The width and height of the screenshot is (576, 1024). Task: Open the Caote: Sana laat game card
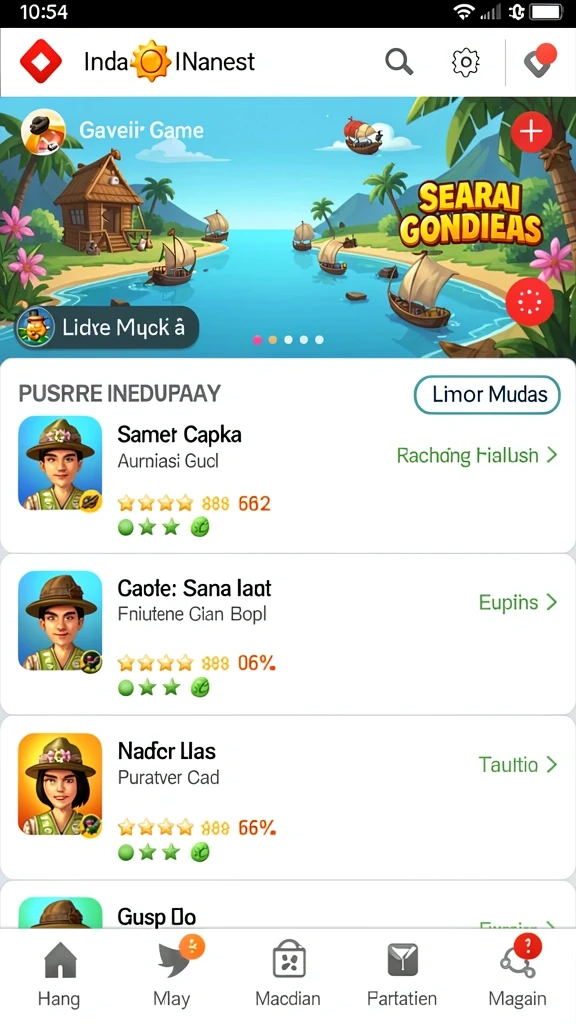point(288,634)
